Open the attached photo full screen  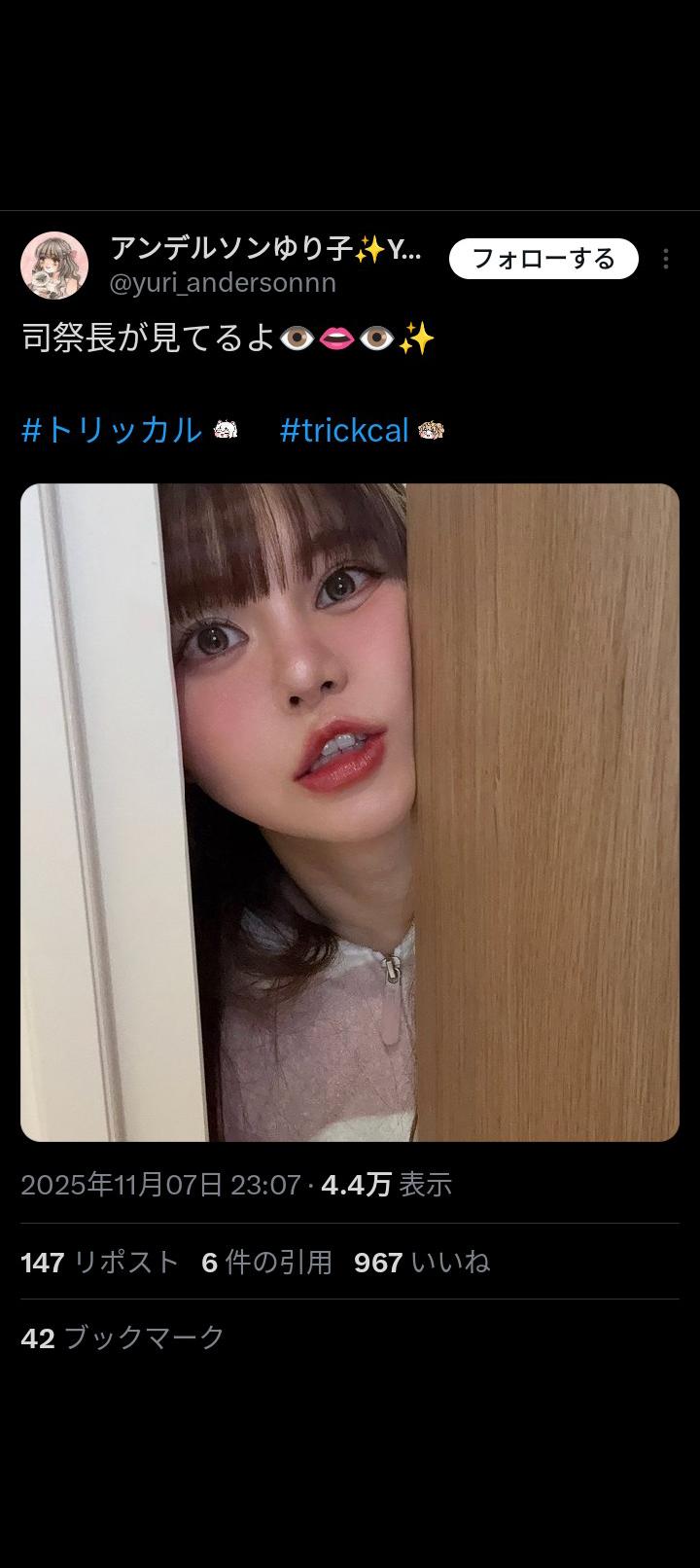point(350,812)
